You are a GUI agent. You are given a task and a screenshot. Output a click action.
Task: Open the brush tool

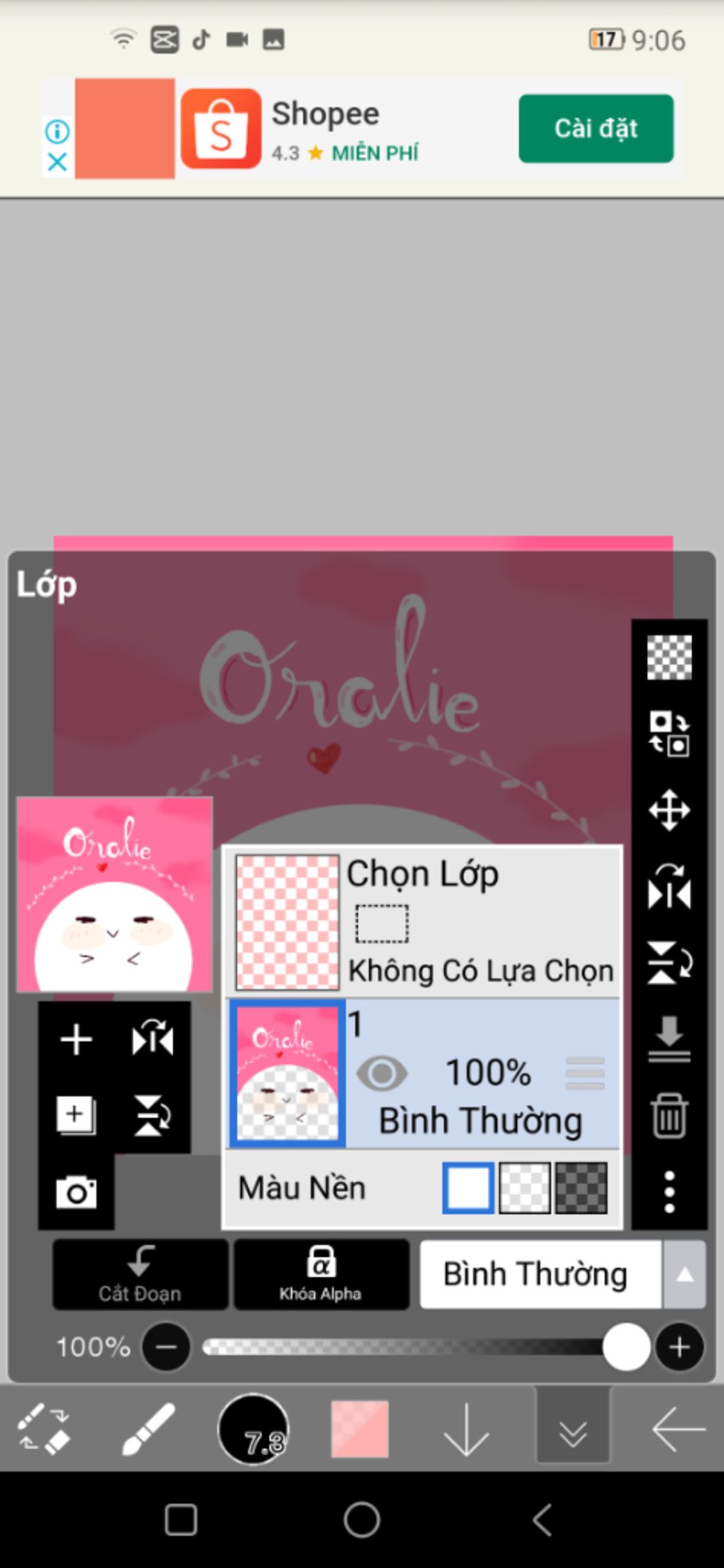coord(149,1429)
